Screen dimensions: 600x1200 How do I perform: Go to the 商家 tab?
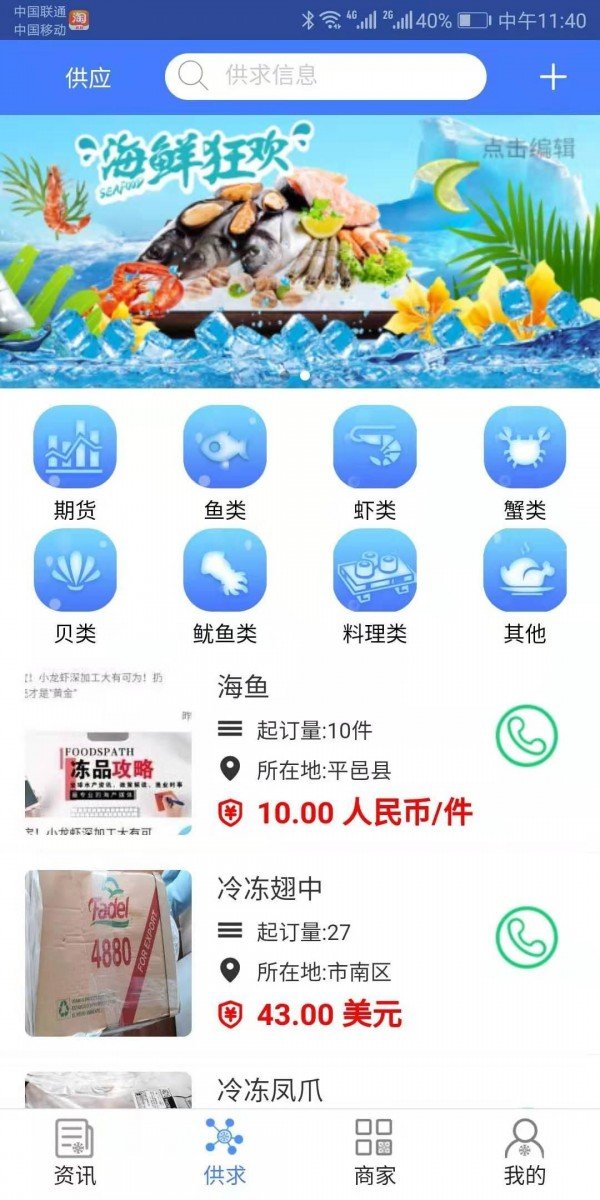[375, 1152]
